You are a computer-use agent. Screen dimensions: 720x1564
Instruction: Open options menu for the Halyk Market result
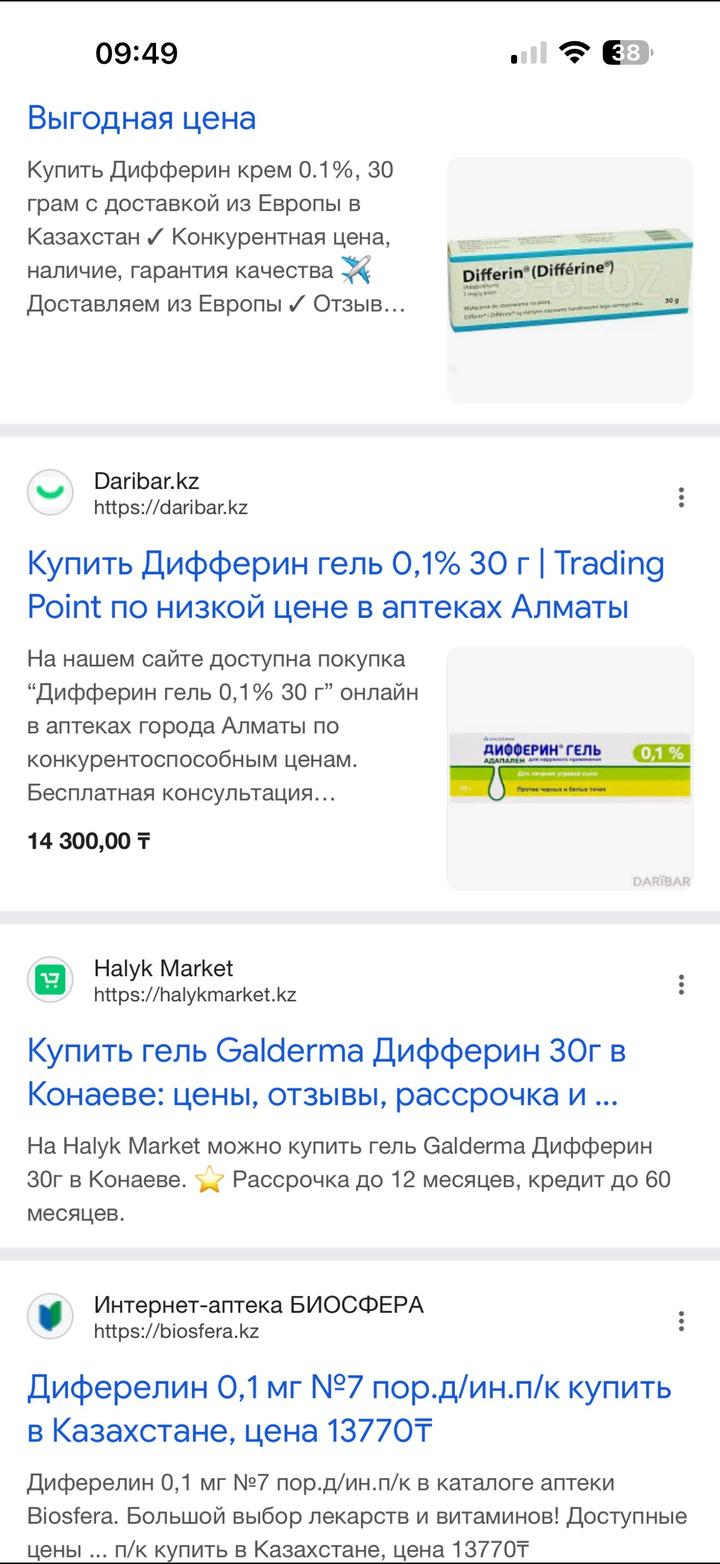tap(682, 984)
